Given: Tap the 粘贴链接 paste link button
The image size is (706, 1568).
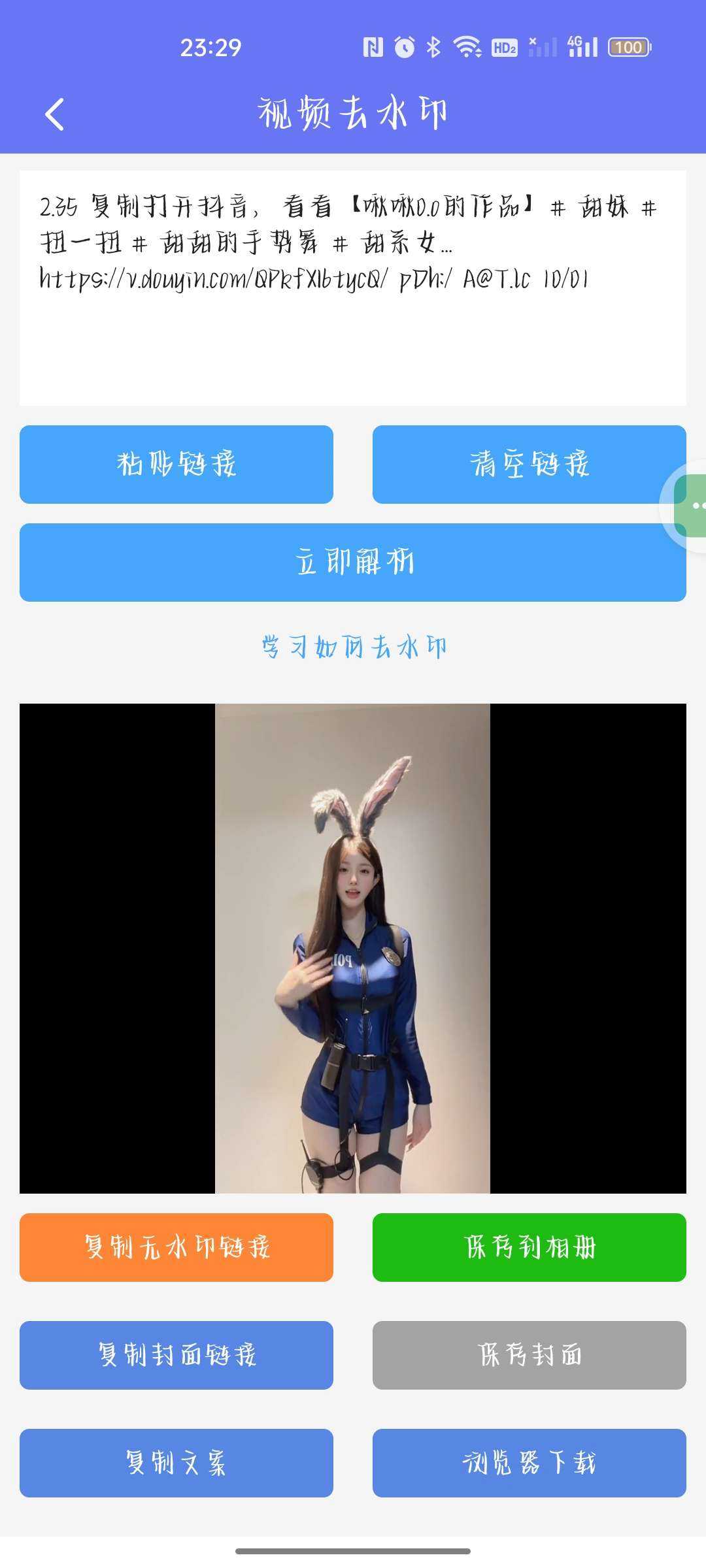Looking at the screenshot, I should point(176,464).
